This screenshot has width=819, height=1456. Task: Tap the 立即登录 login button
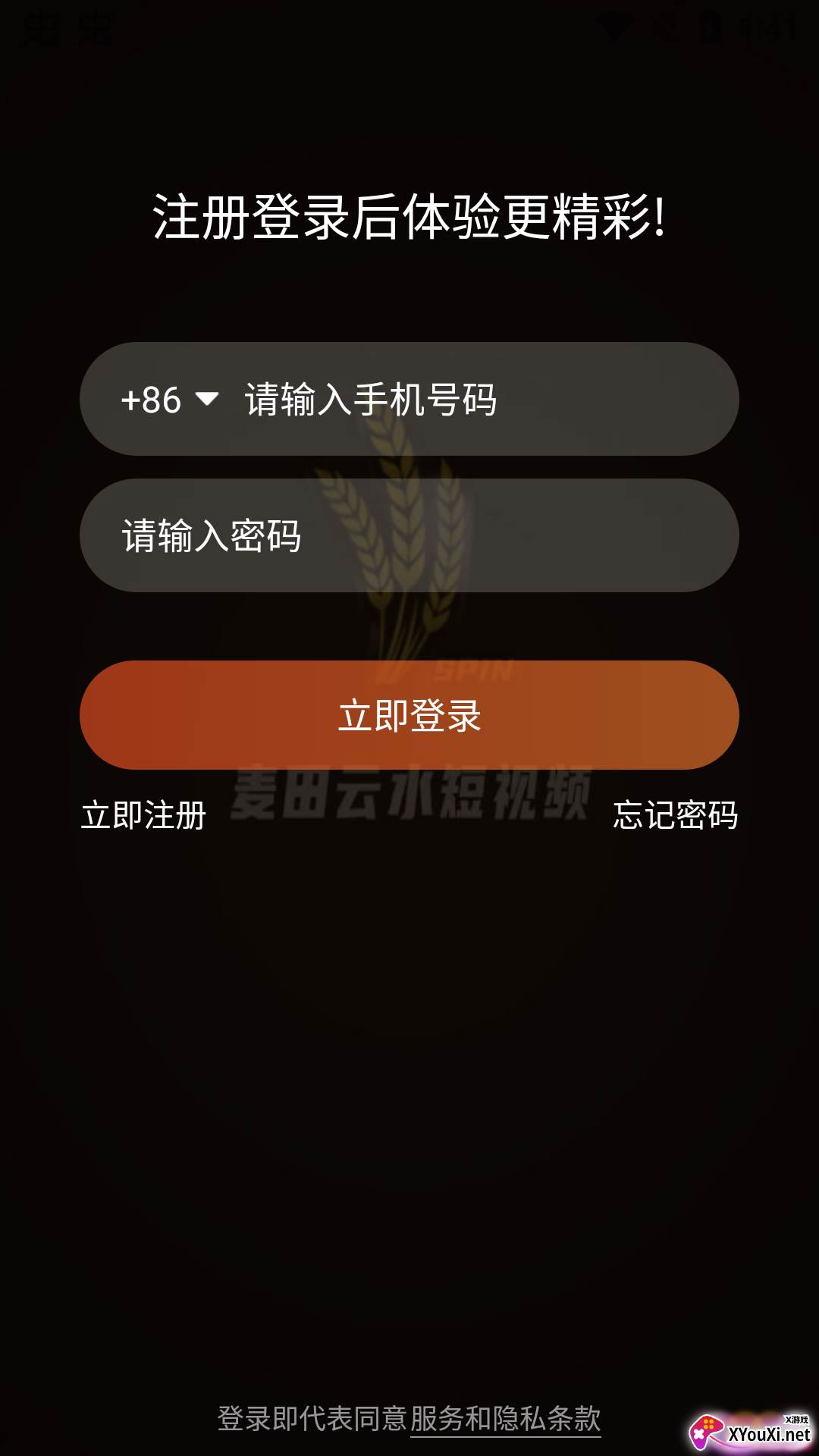click(409, 715)
